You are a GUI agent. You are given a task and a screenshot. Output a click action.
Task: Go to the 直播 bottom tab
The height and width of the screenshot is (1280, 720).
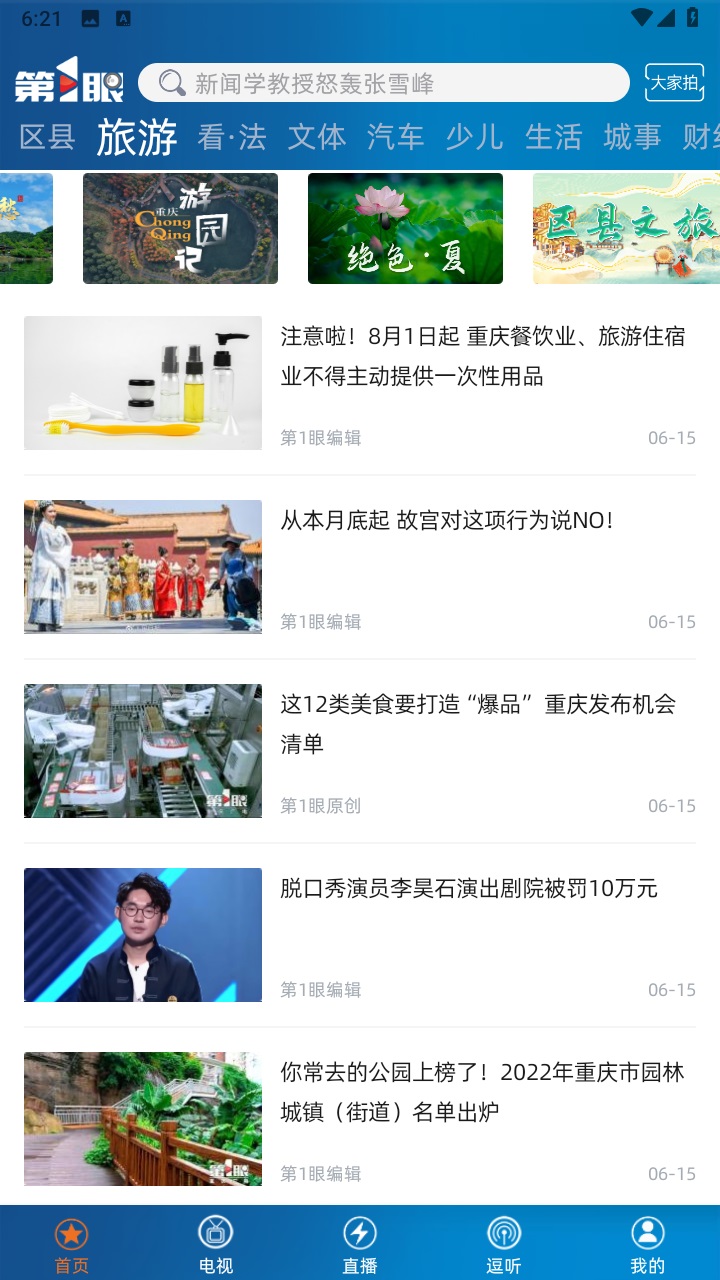(x=360, y=1244)
